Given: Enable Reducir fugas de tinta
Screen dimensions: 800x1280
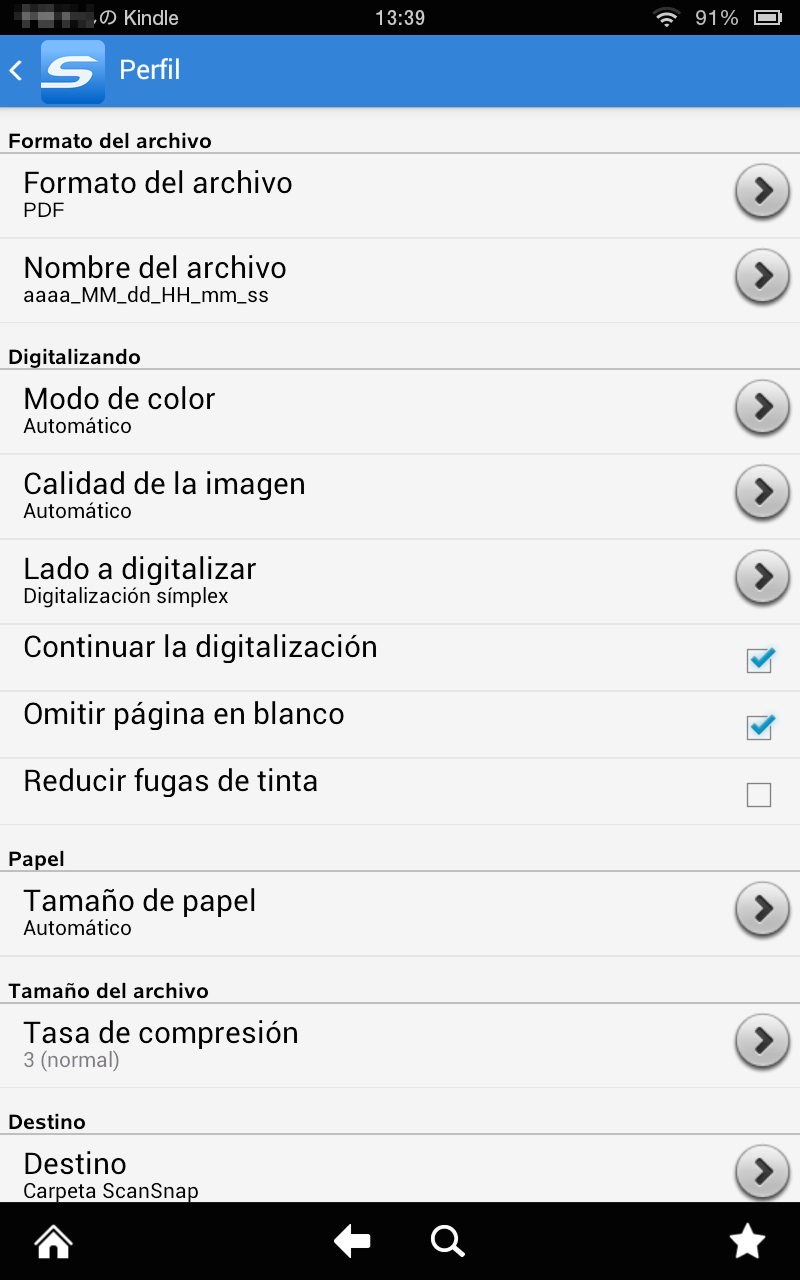Looking at the screenshot, I should pos(759,794).
